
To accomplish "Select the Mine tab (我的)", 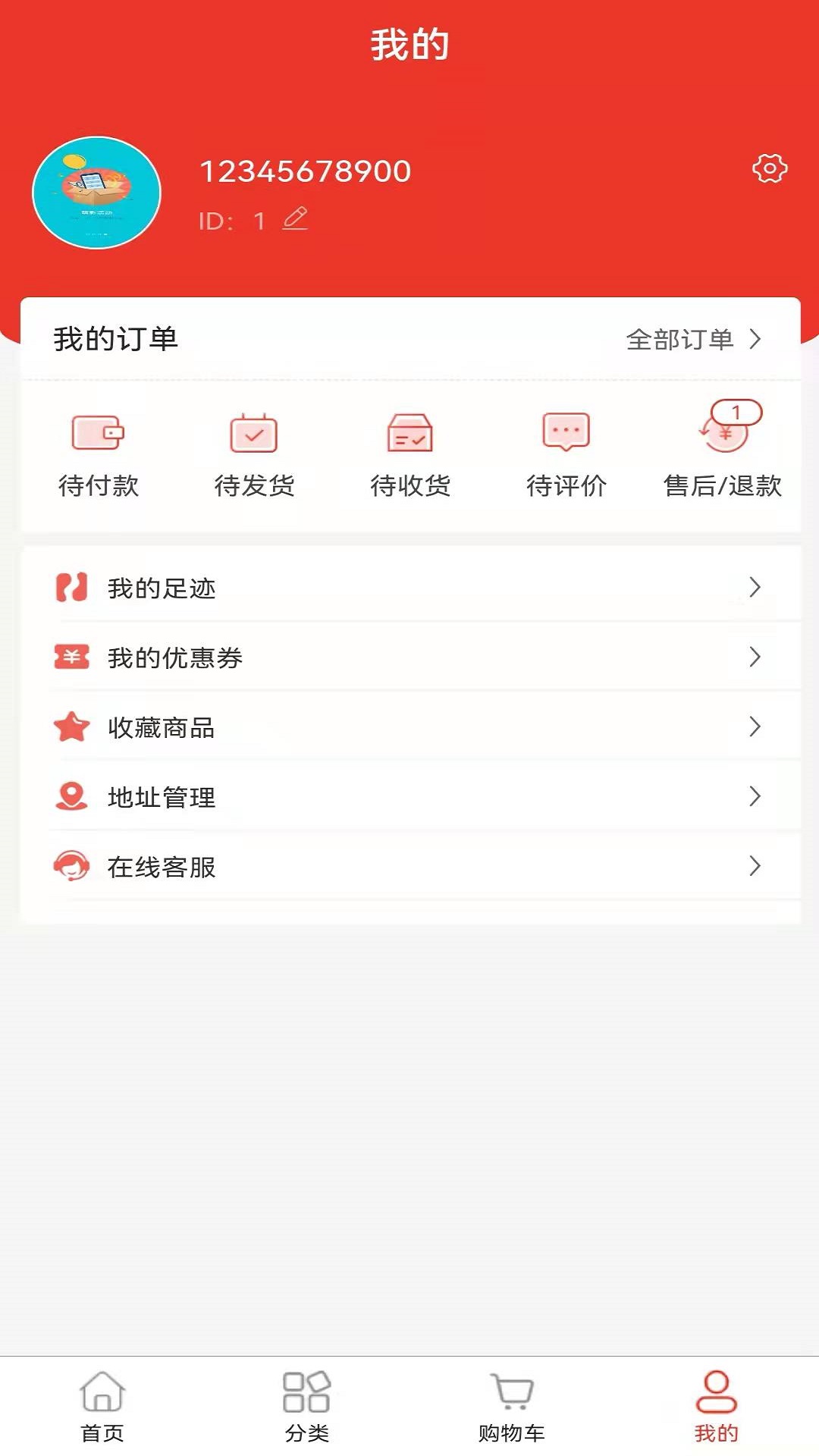I will click(x=717, y=1407).
